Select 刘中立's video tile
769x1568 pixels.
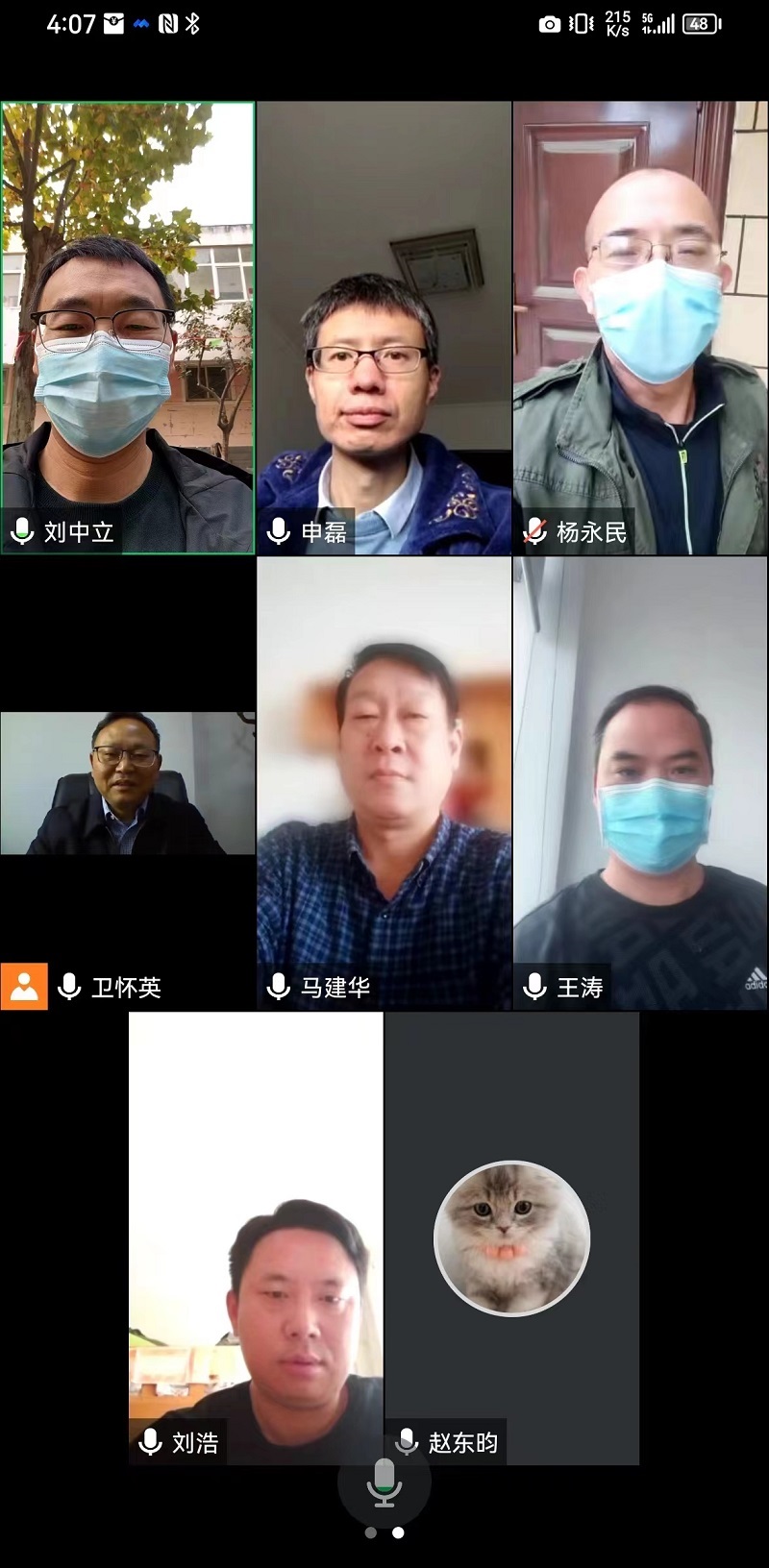(127, 327)
